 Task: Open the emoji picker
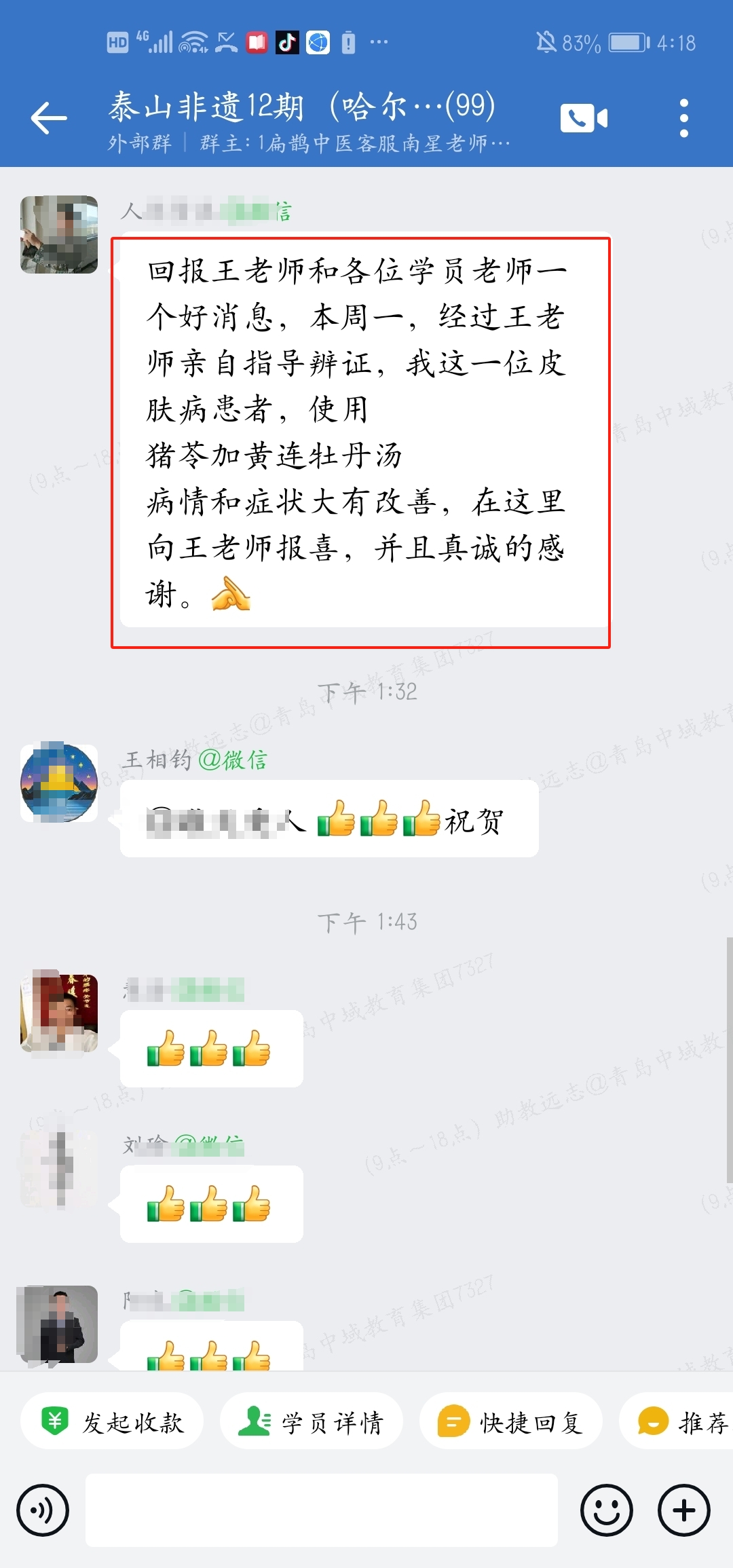point(606,1510)
